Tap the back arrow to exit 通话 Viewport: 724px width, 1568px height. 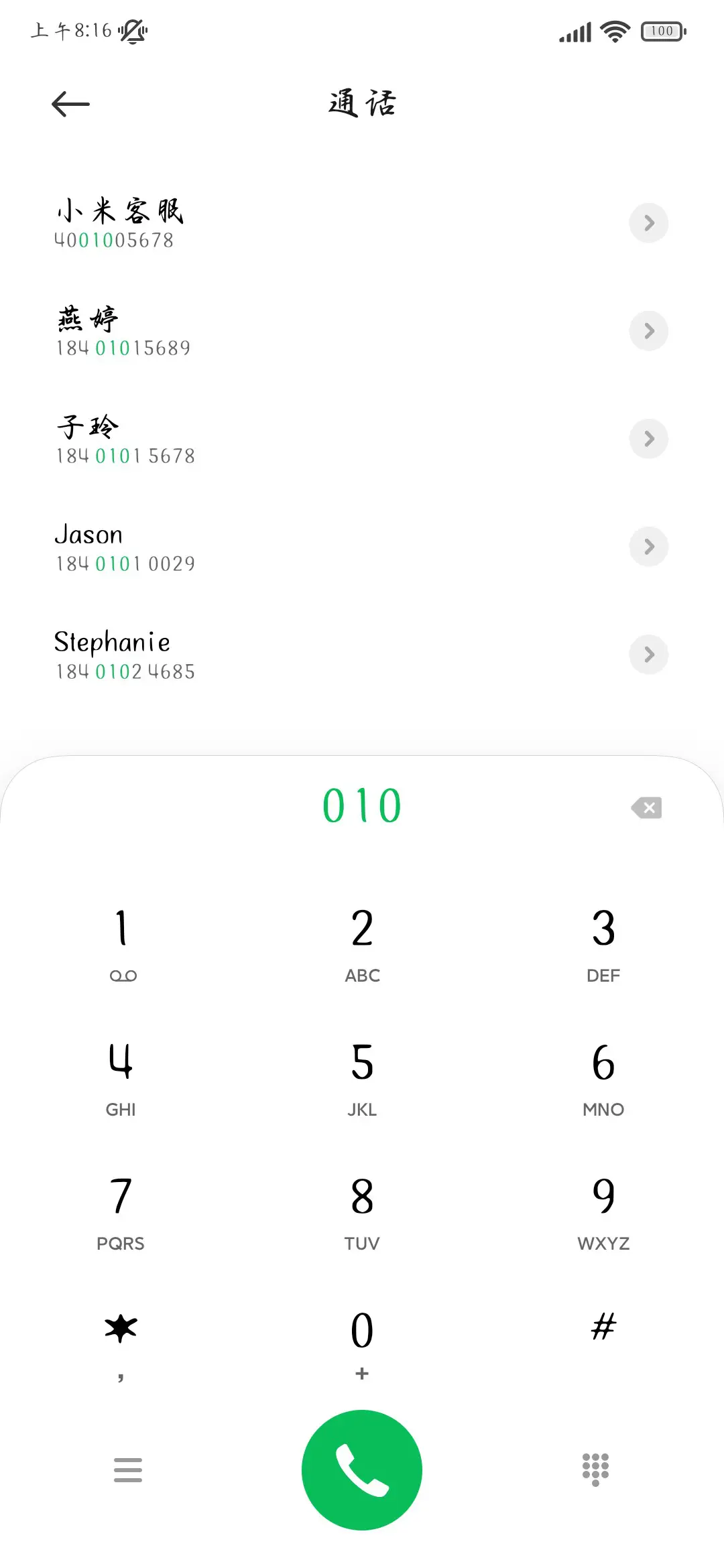point(70,104)
